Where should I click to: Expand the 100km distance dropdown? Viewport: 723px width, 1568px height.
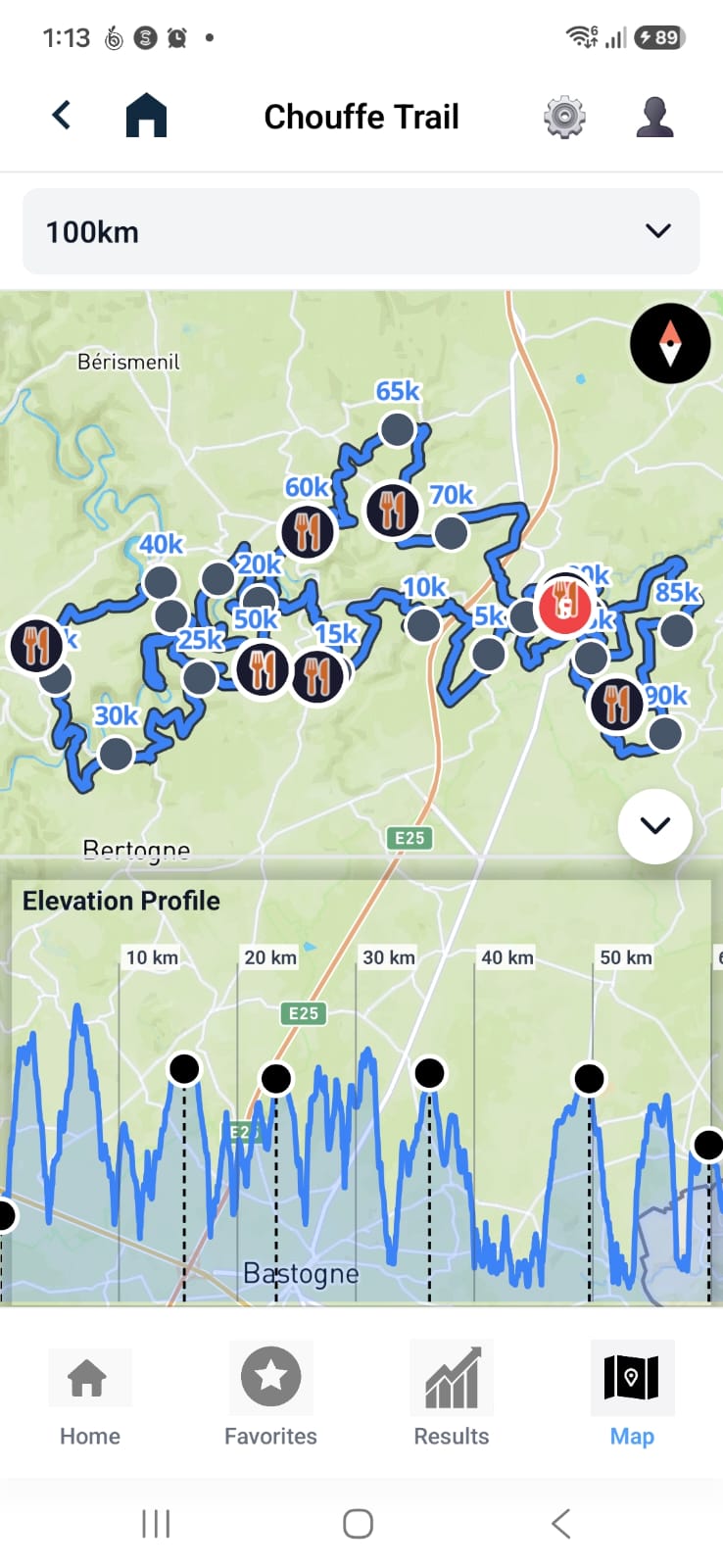(361, 231)
